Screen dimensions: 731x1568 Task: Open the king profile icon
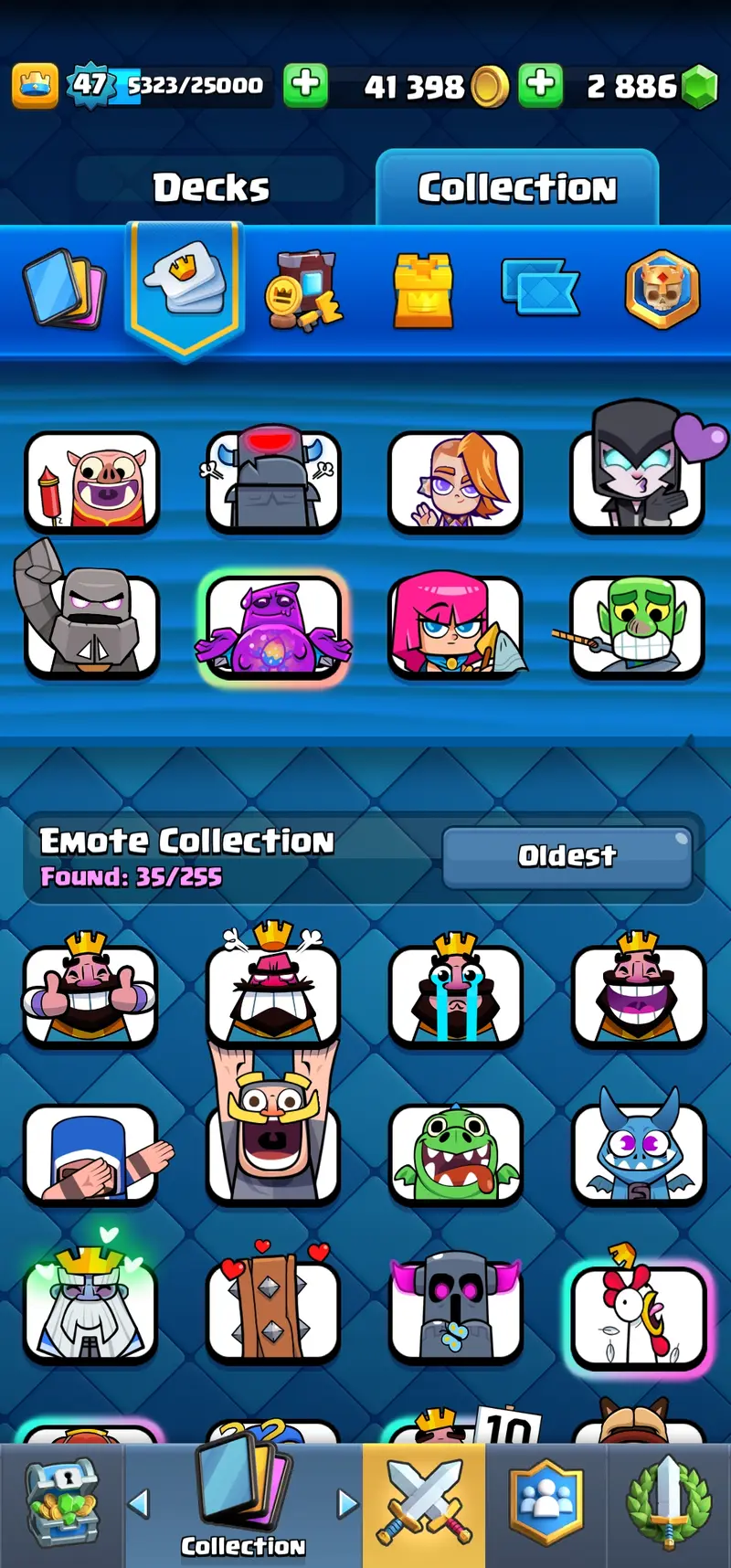[35, 86]
